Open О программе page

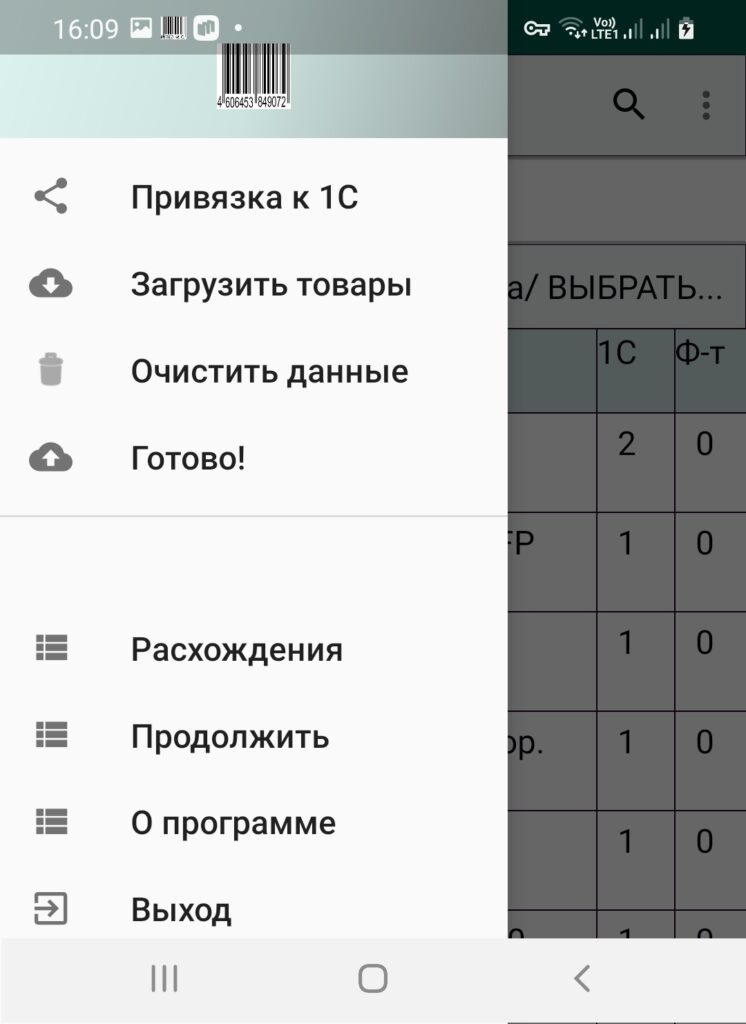pos(232,824)
